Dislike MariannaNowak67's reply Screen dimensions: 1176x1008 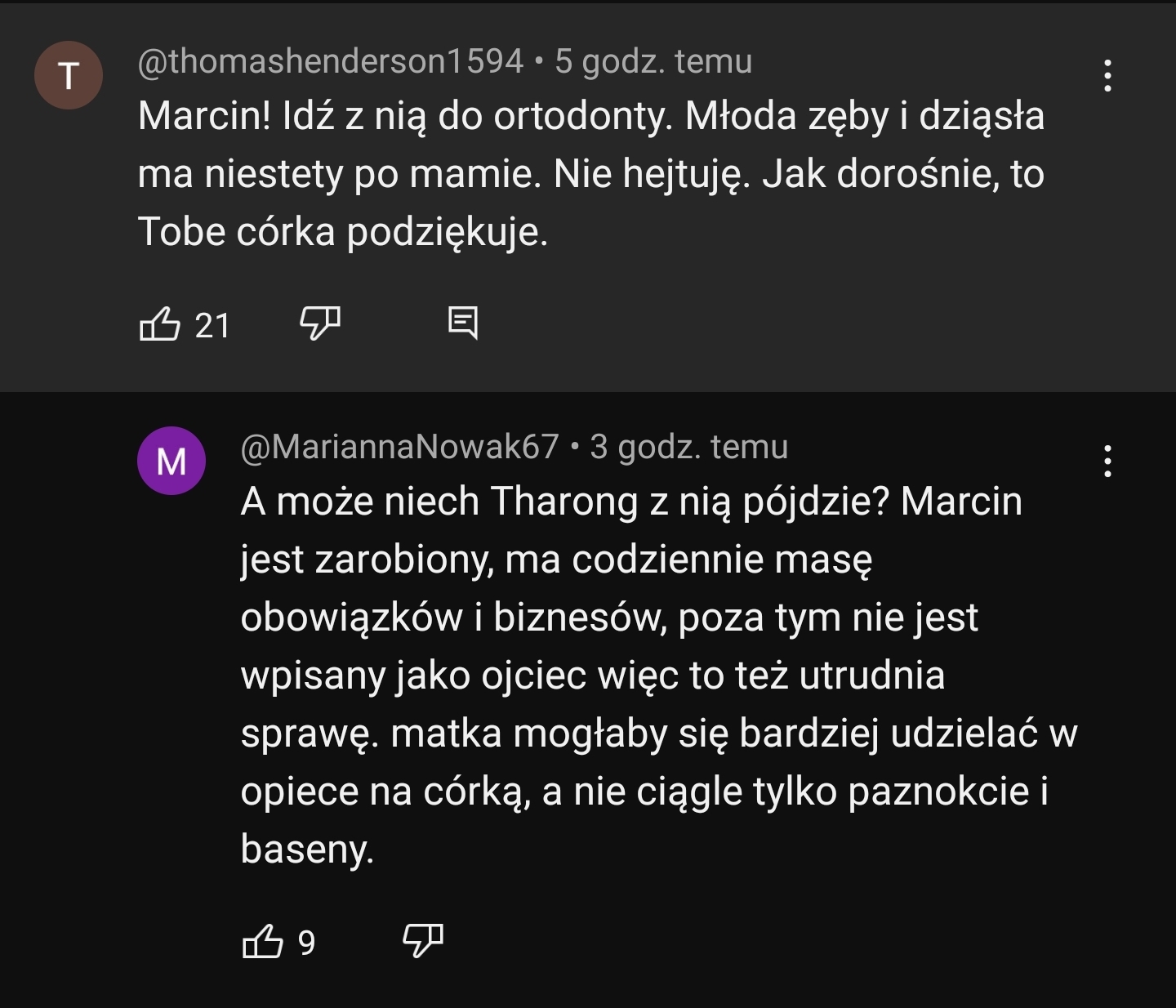(x=423, y=941)
